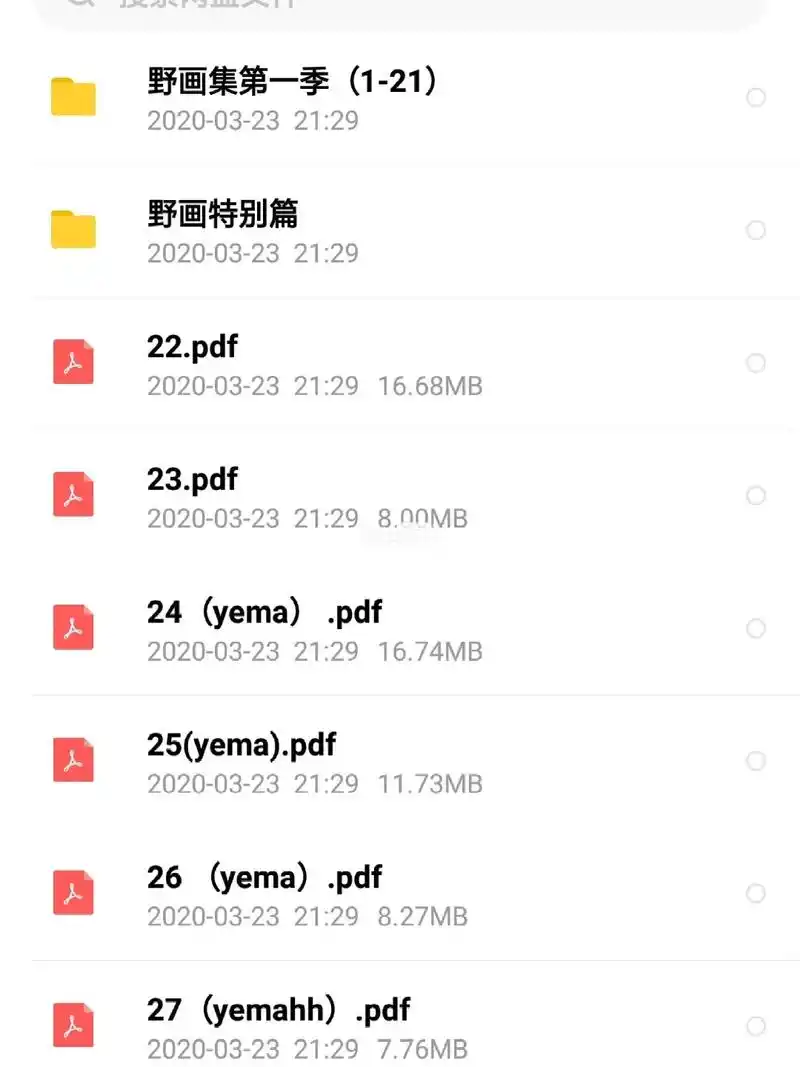This screenshot has width=800, height=1067.
Task: Click the PDF icon beside 22.pdf
Action: pos(72,362)
